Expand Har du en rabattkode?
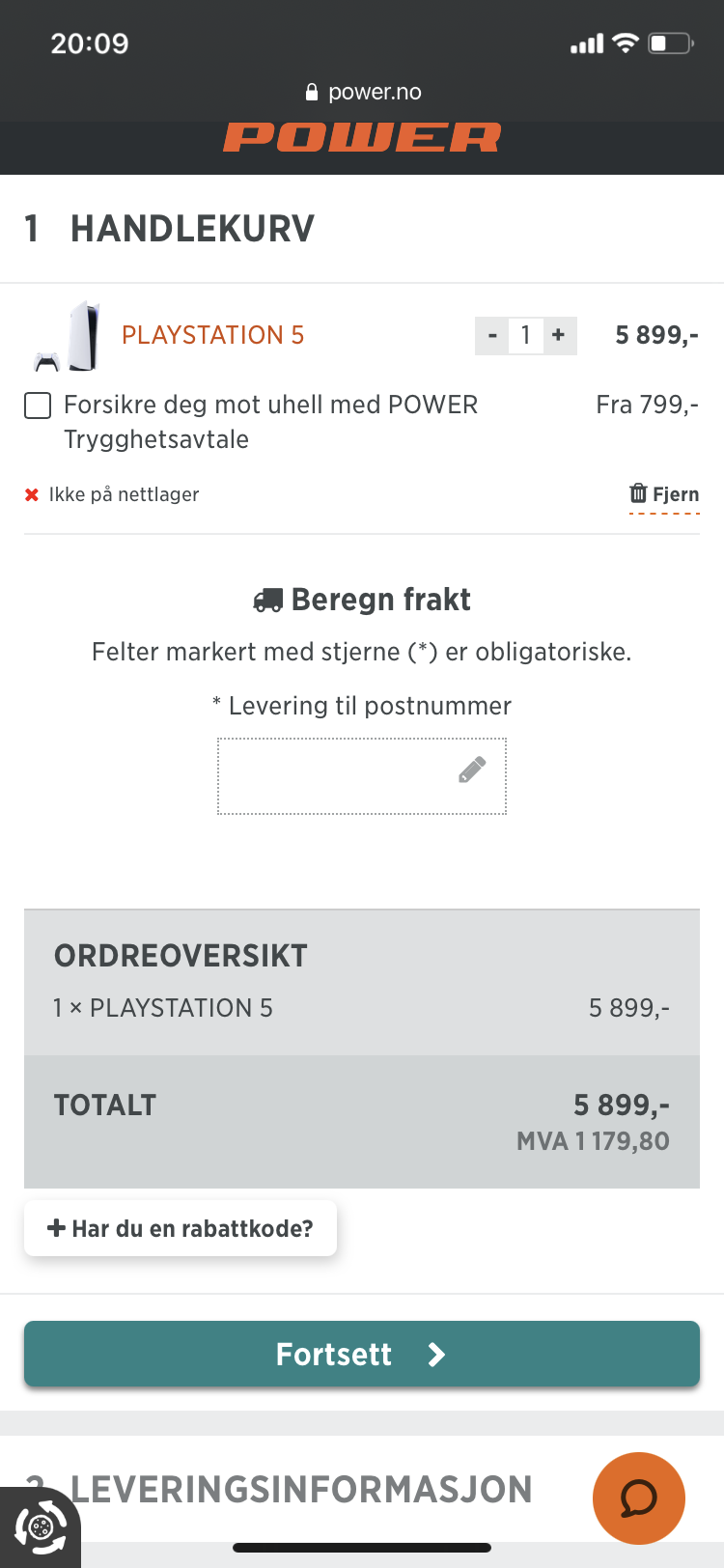The height and width of the screenshot is (1568, 724). [181, 1228]
